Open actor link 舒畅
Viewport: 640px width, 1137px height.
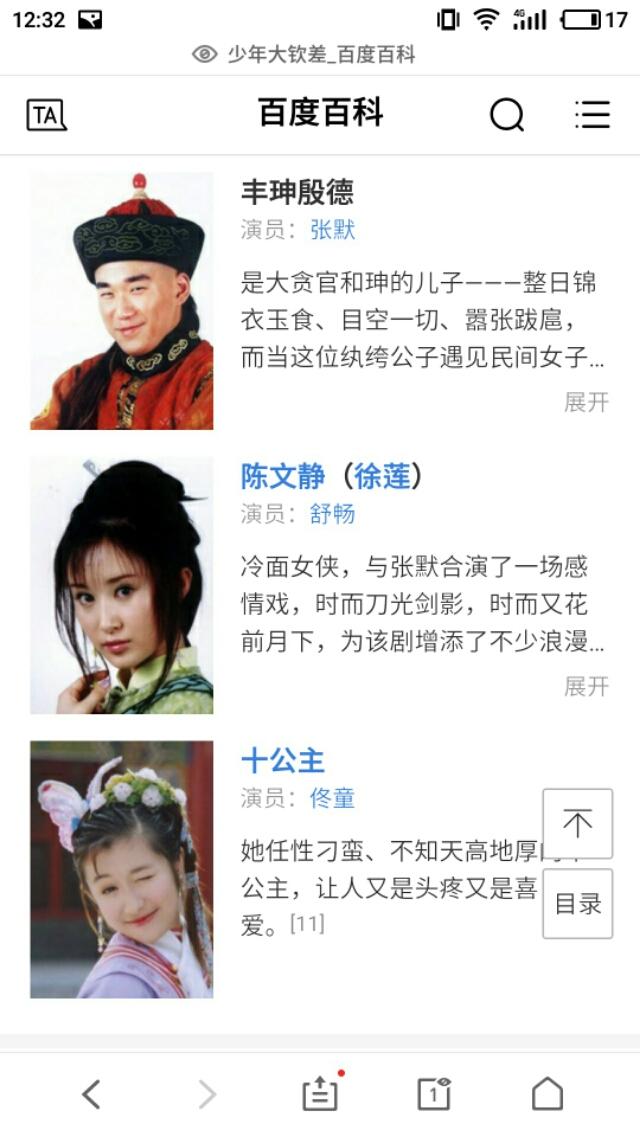[x=333, y=514]
